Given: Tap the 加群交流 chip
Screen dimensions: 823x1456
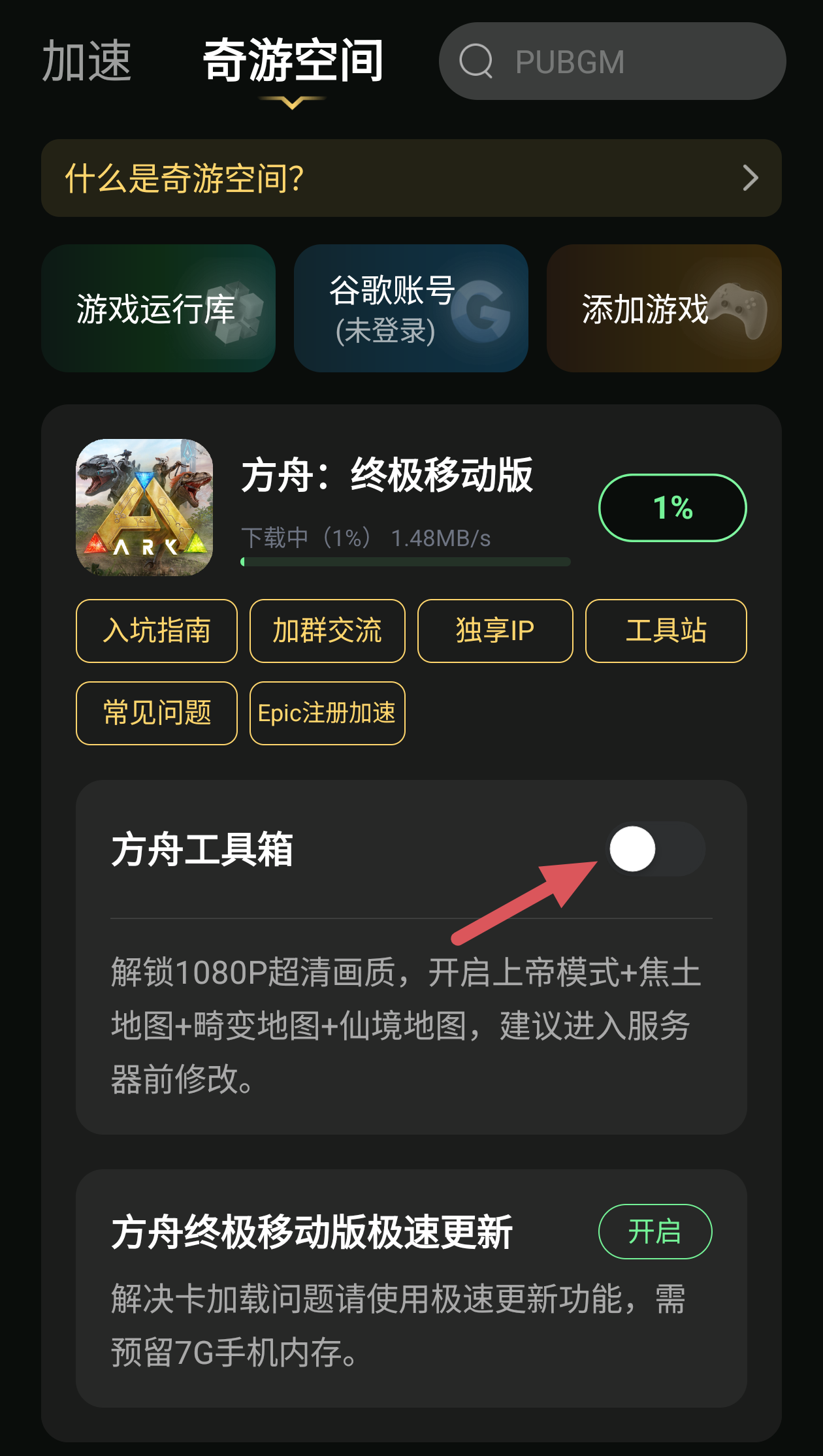Looking at the screenshot, I should click(x=327, y=631).
